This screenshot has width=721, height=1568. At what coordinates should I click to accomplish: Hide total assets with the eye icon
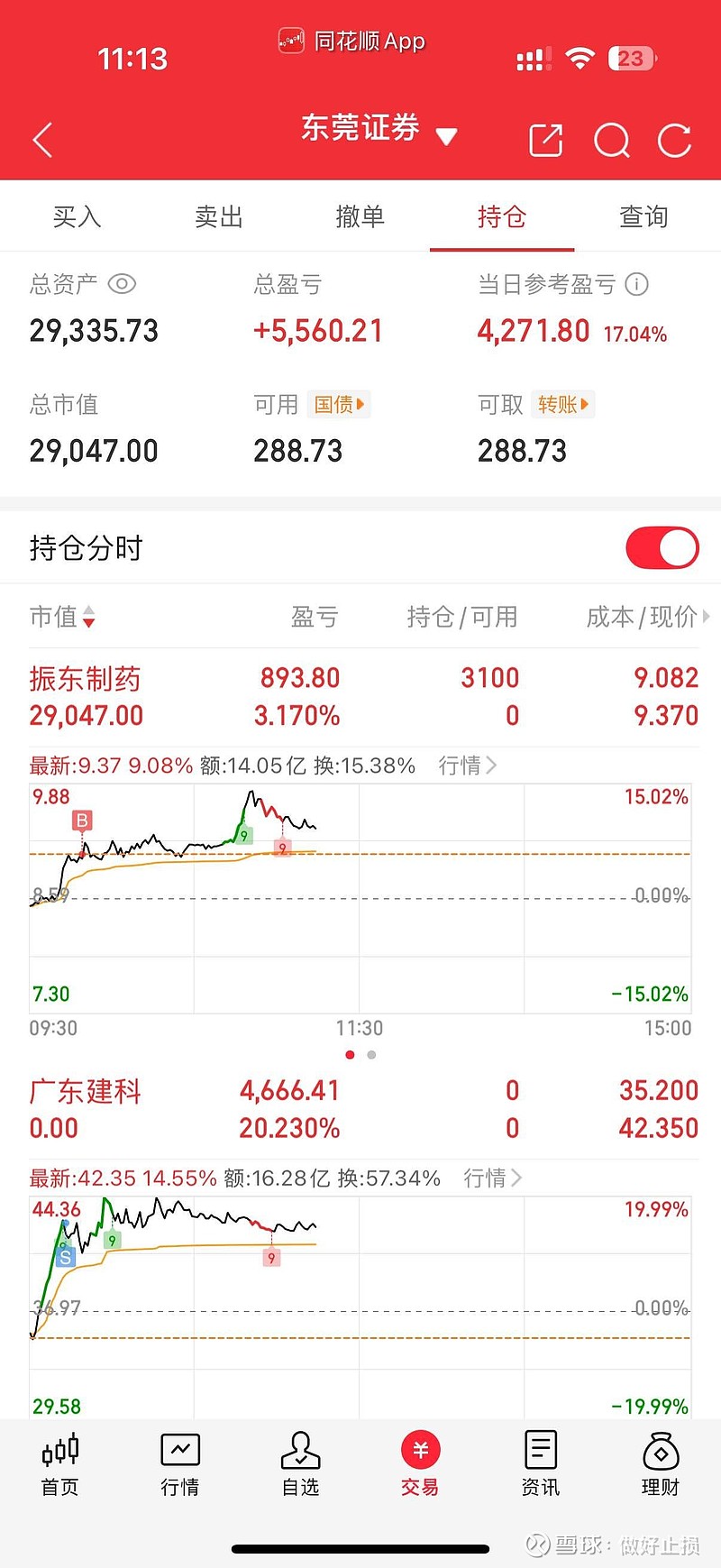[x=122, y=284]
